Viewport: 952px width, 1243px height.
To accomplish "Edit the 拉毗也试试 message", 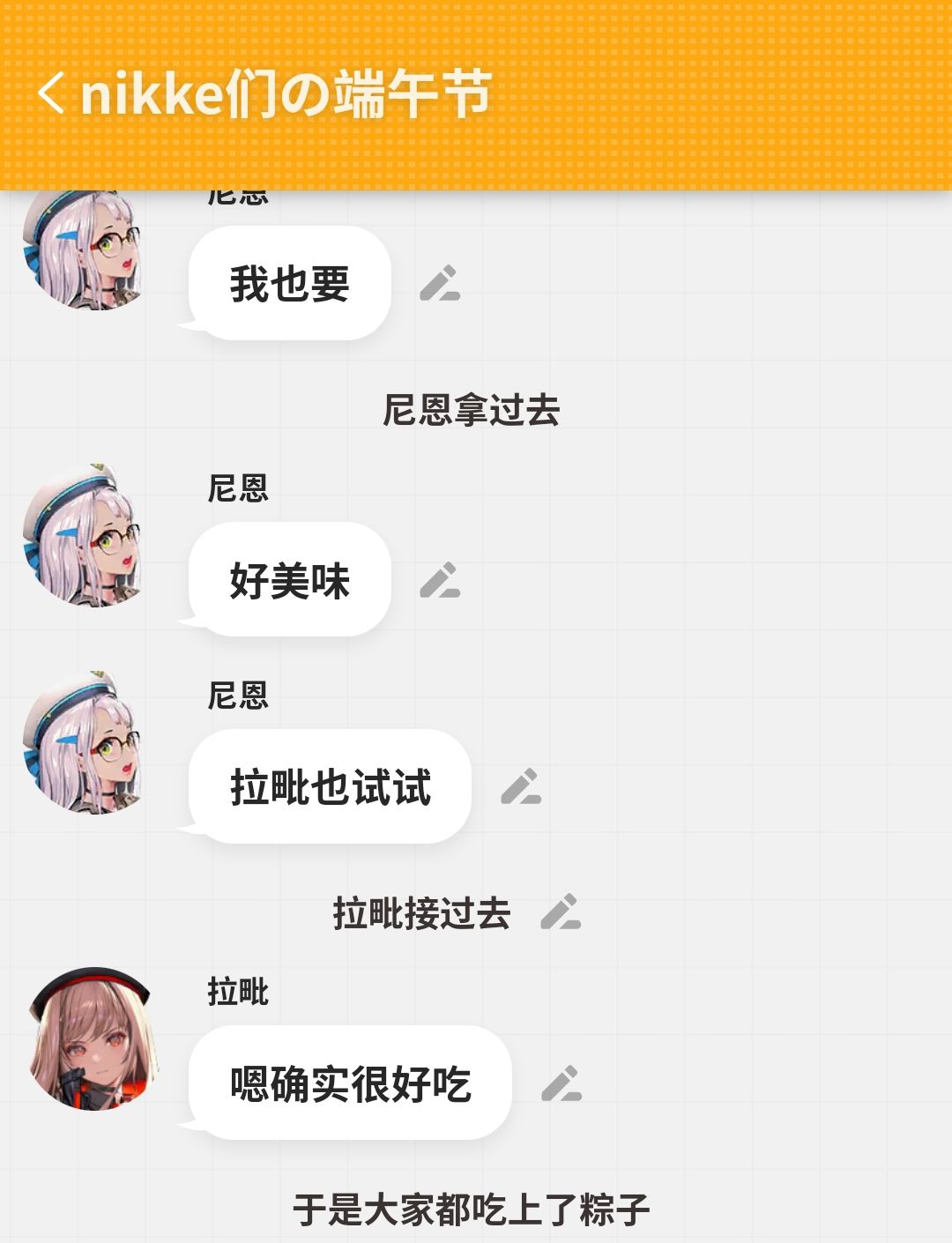I will [521, 787].
